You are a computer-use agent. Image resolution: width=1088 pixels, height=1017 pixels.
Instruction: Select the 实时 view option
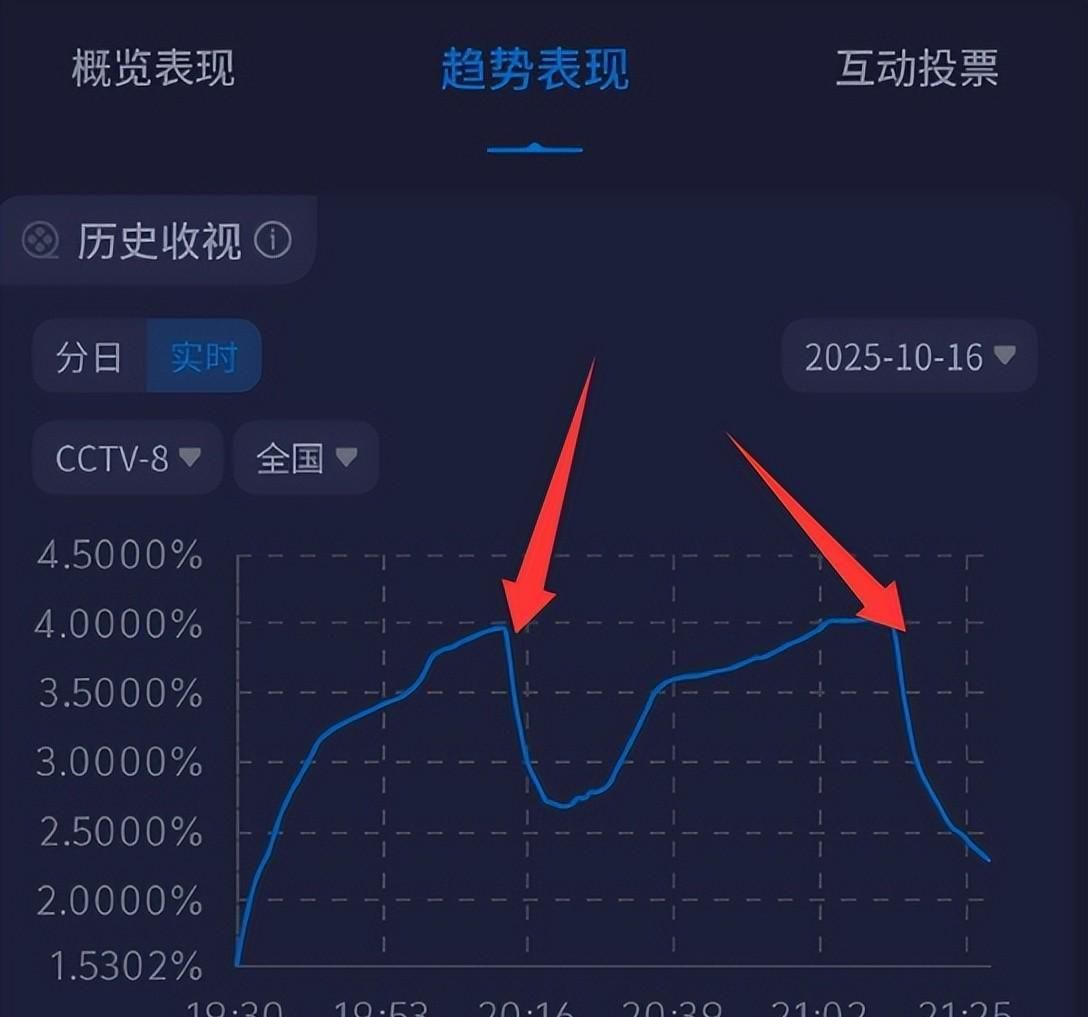pyautogui.click(x=203, y=357)
